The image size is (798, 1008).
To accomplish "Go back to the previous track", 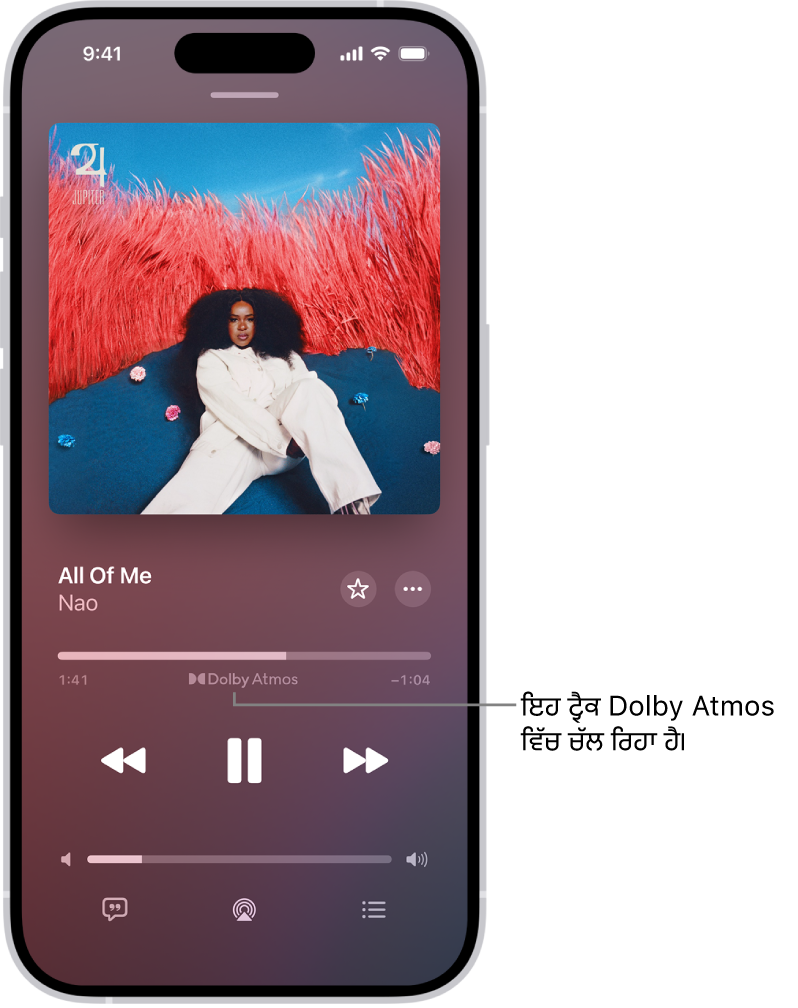I will [x=124, y=761].
